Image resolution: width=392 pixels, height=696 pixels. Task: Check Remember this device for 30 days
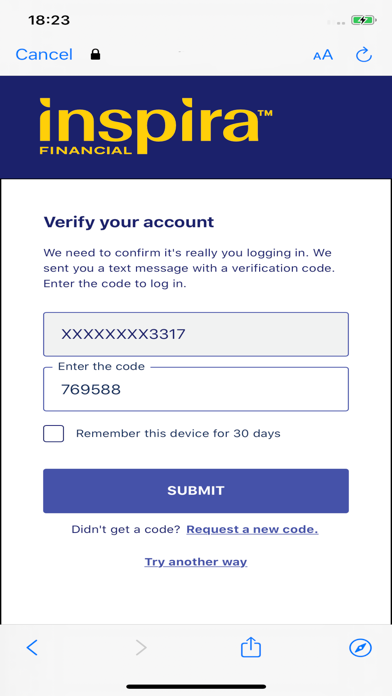pos(53,434)
